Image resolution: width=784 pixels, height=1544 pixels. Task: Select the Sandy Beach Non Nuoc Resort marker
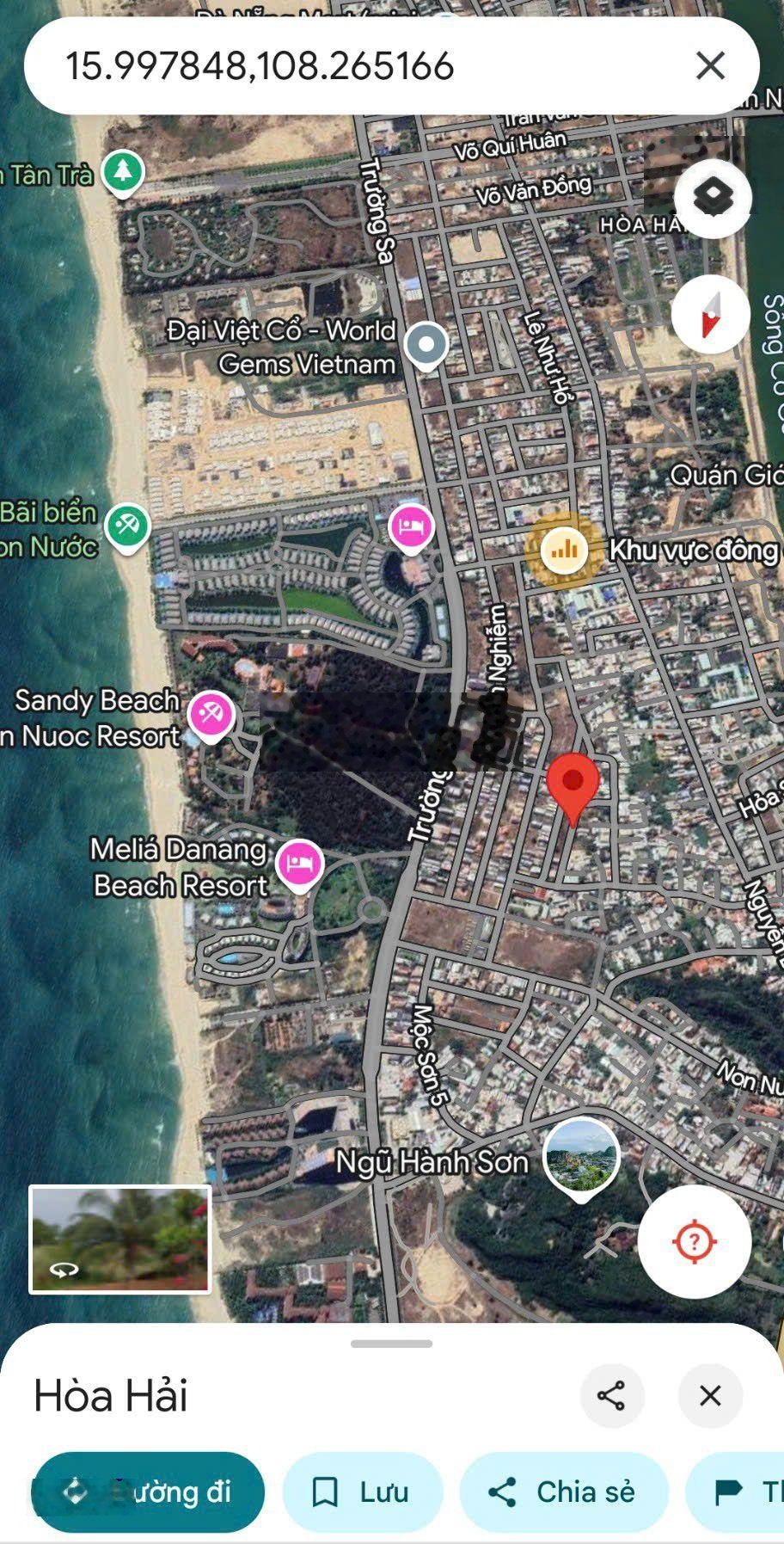click(211, 714)
